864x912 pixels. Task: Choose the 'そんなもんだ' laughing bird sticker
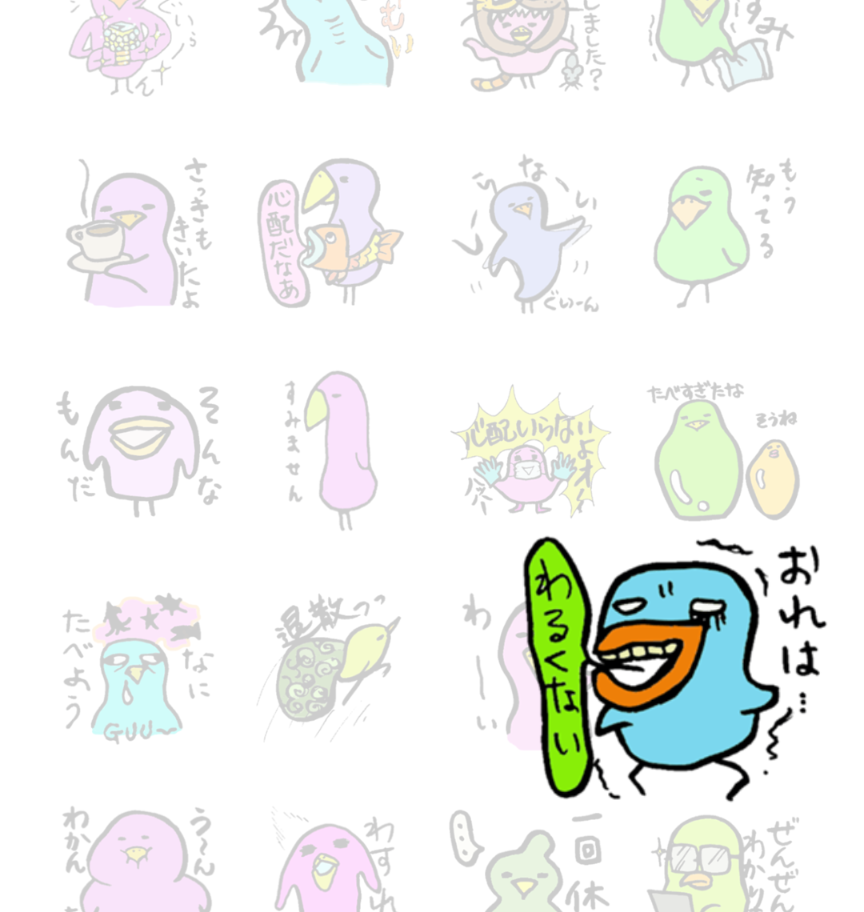(138, 447)
